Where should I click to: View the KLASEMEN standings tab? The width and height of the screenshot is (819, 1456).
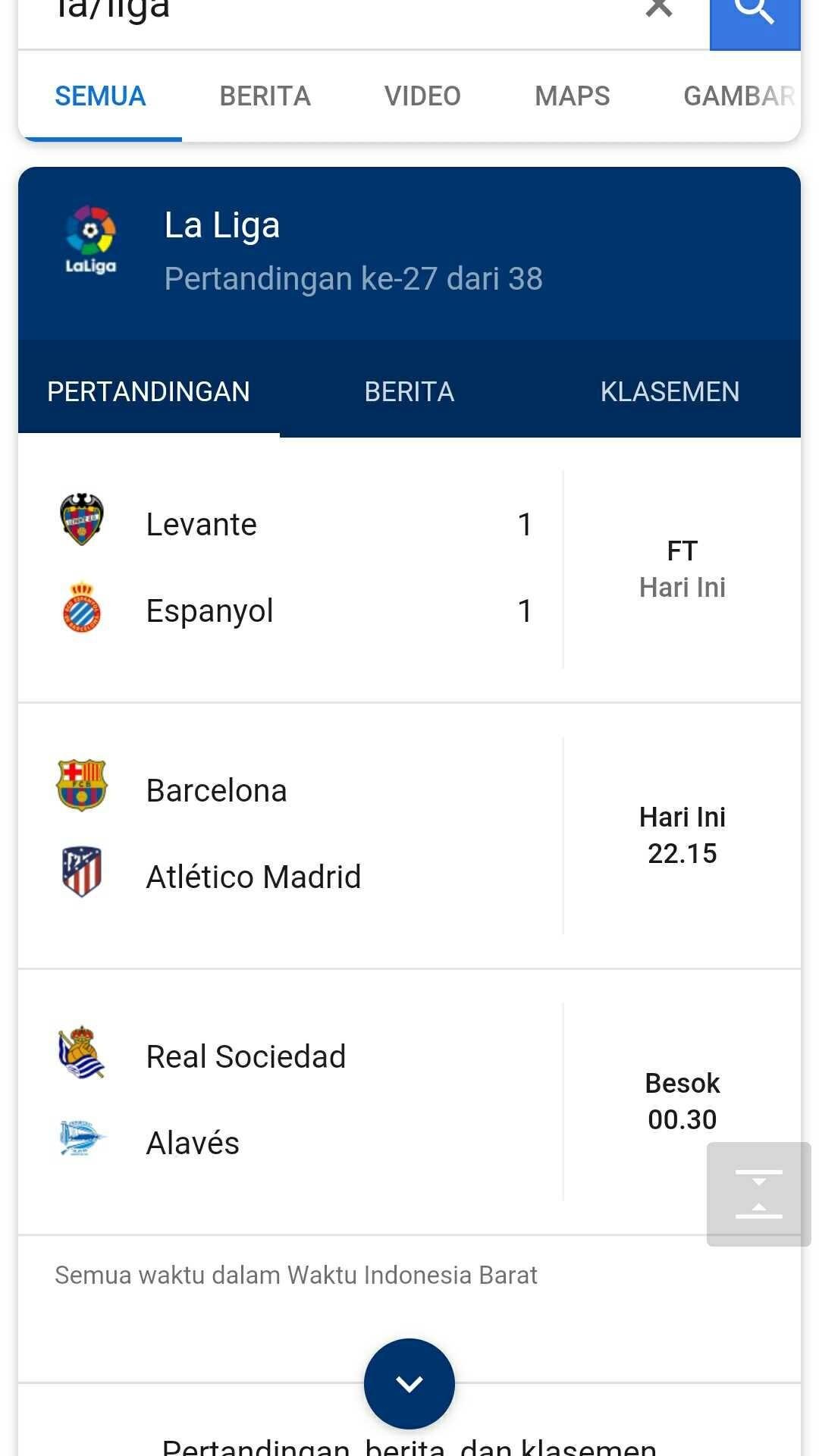pyautogui.click(x=670, y=392)
